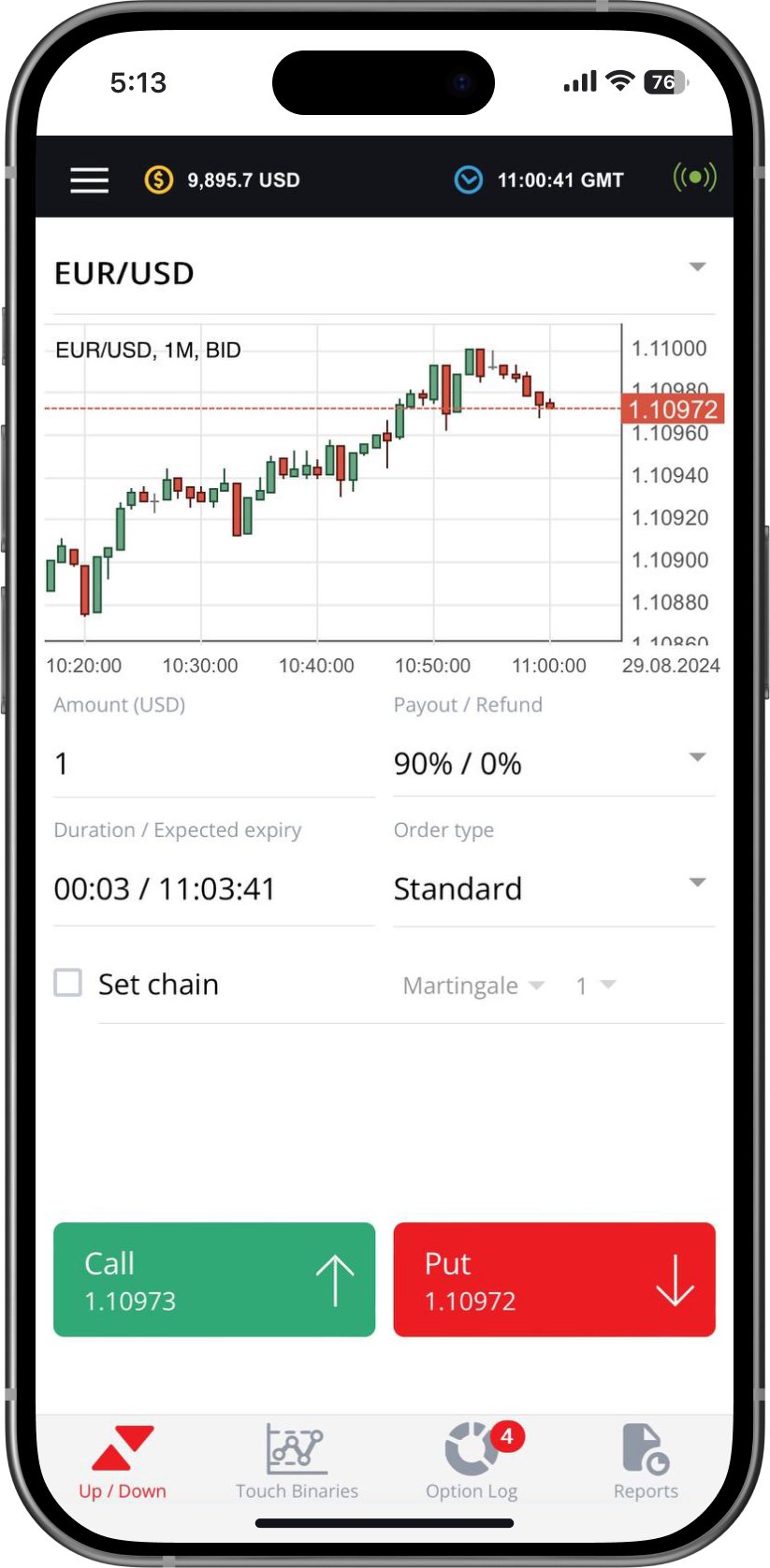
Task: Open the hamburger menu
Action: point(90,180)
